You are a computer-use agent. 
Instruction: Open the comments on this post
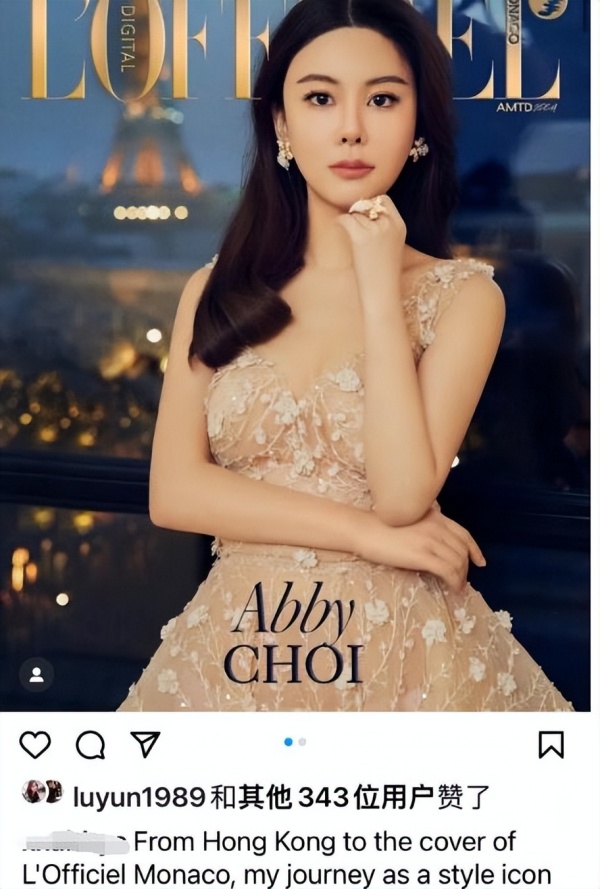90,744
